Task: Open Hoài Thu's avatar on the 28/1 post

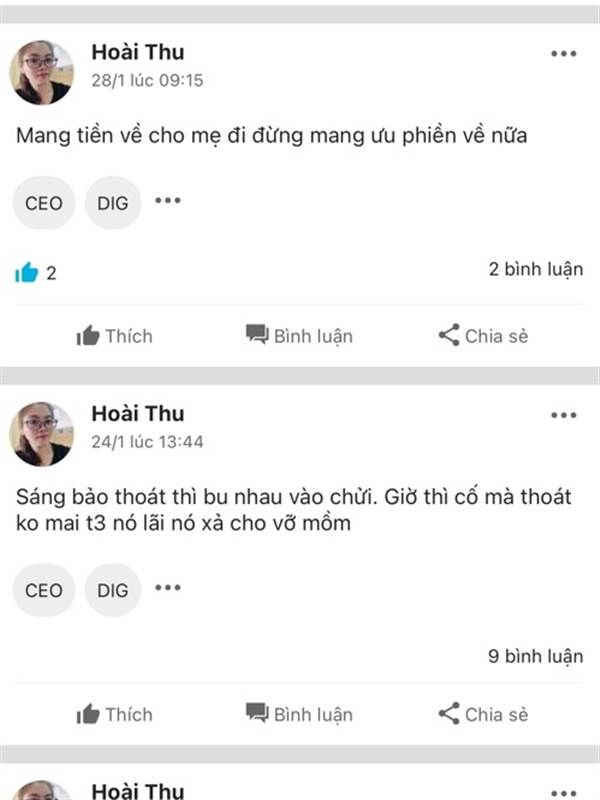Action: tap(41, 72)
